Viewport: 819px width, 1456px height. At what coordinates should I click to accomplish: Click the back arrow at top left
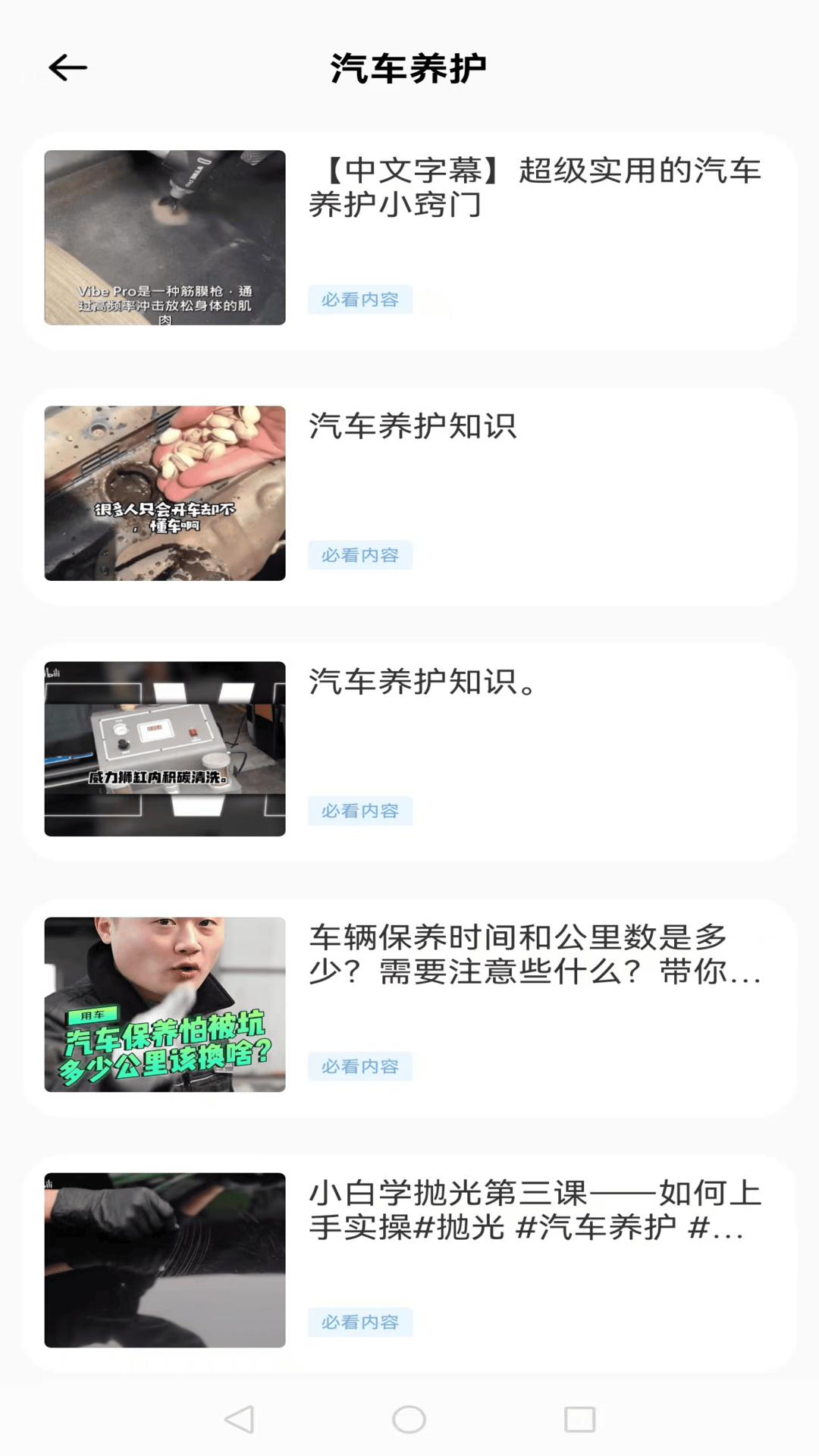click(67, 68)
